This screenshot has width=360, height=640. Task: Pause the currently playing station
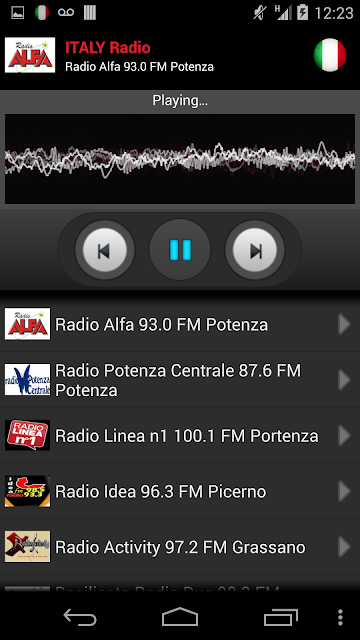coord(180,250)
